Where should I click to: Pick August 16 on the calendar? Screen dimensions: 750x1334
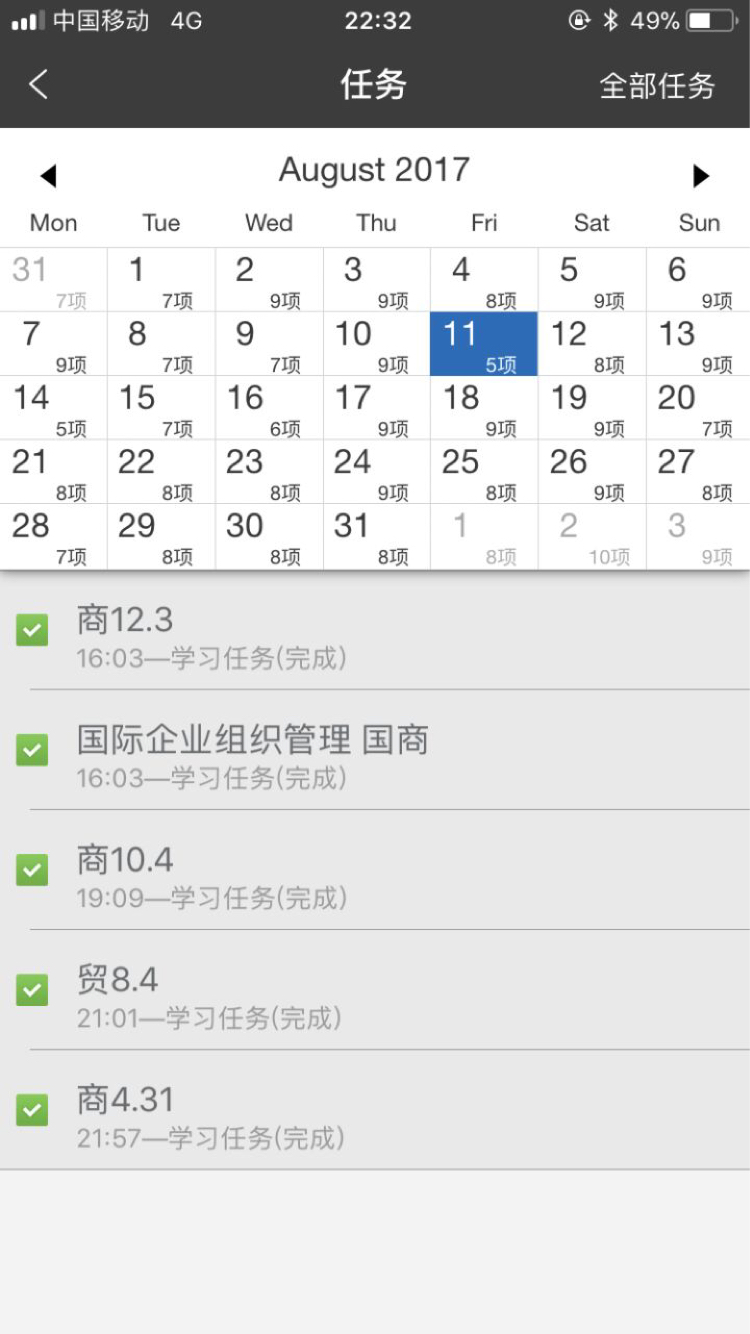pyautogui.click(x=269, y=408)
